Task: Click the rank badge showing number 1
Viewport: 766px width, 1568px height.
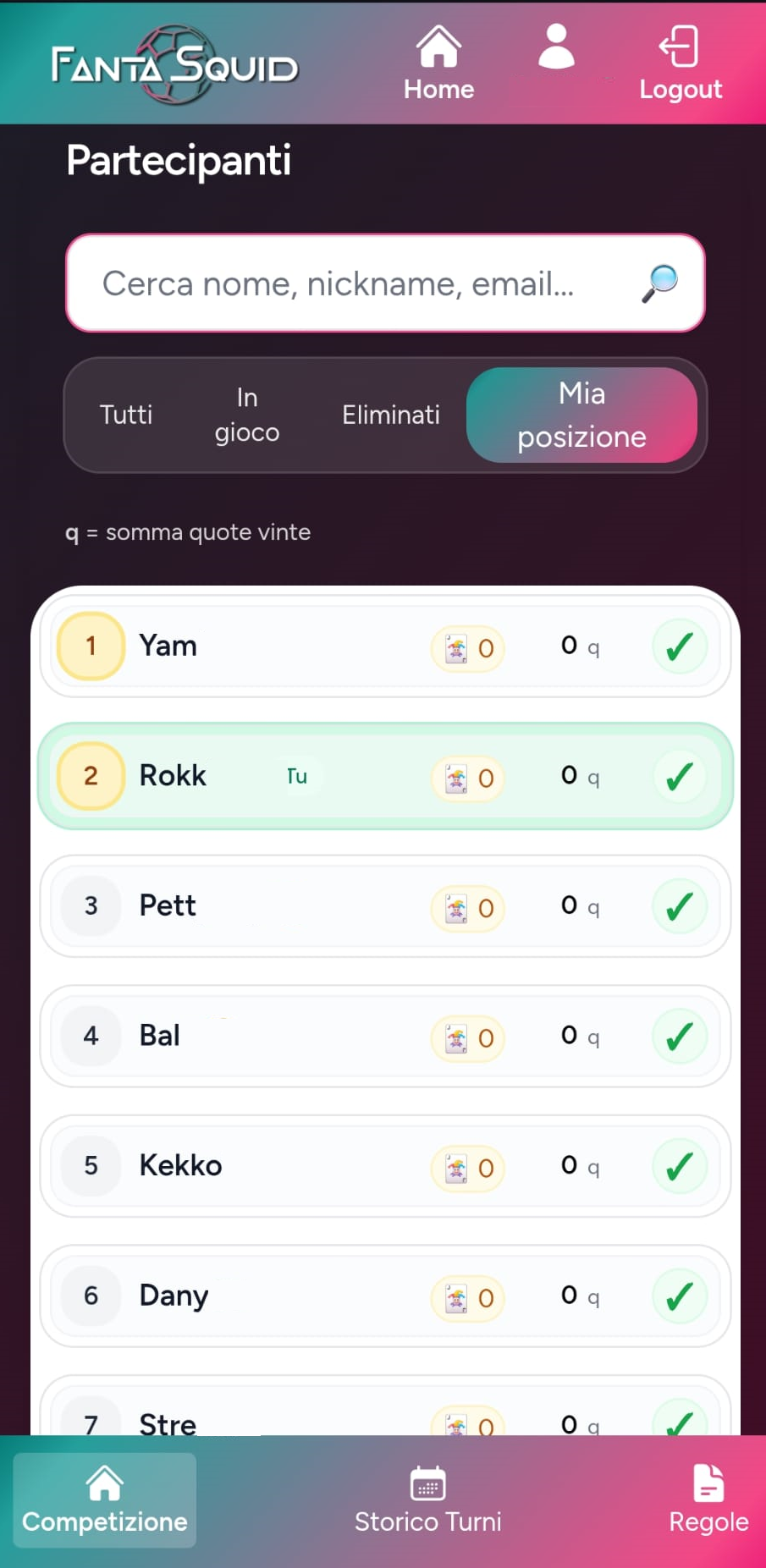Action: click(90, 646)
